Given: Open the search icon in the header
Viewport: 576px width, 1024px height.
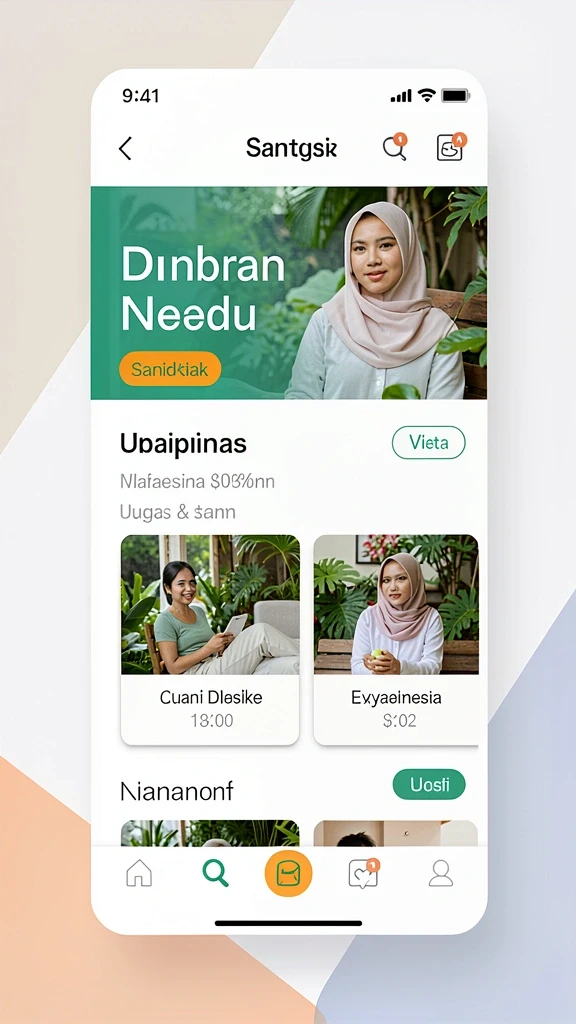Looking at the screenshot, I should tap(395, 147).
